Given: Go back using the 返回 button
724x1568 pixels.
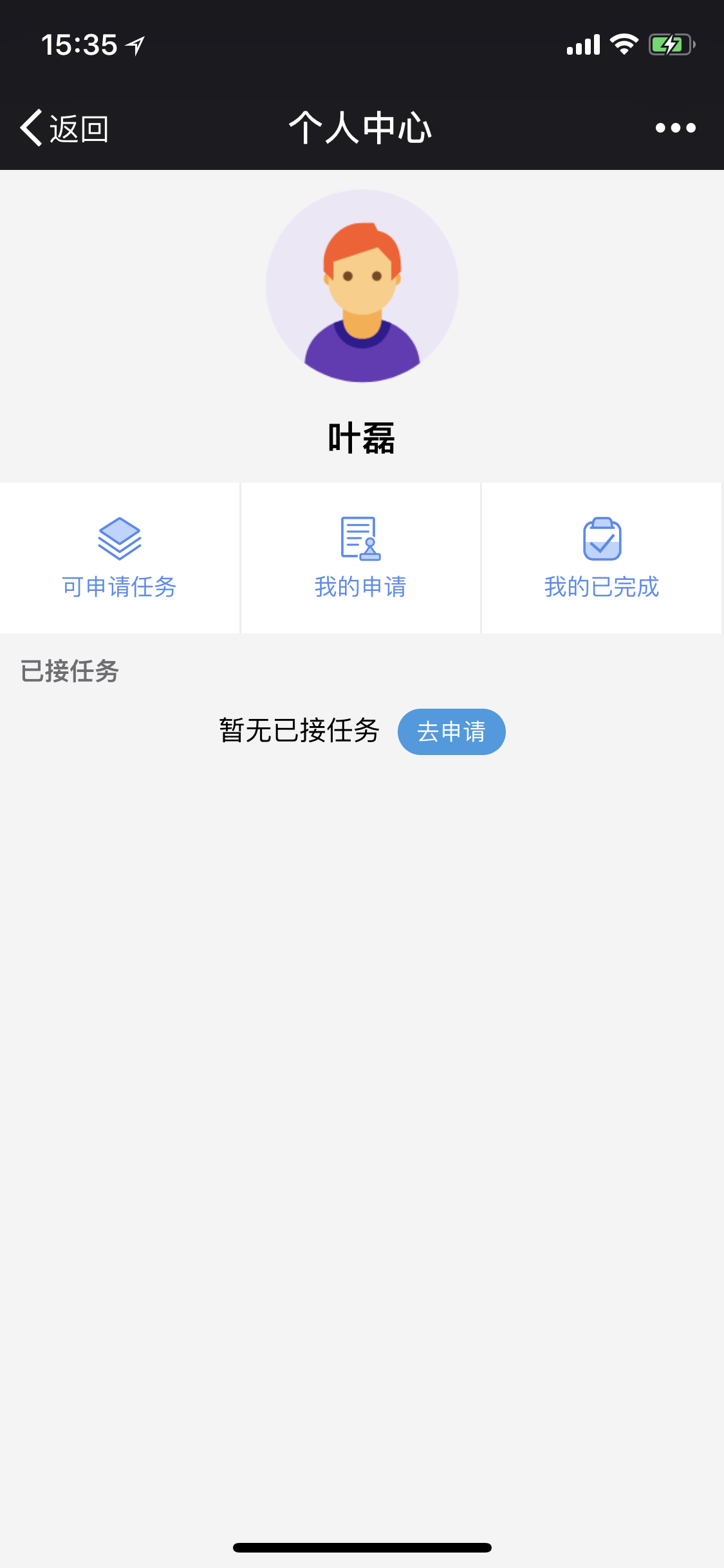Looking at the screenshot, I should click(x=64, y=128).
